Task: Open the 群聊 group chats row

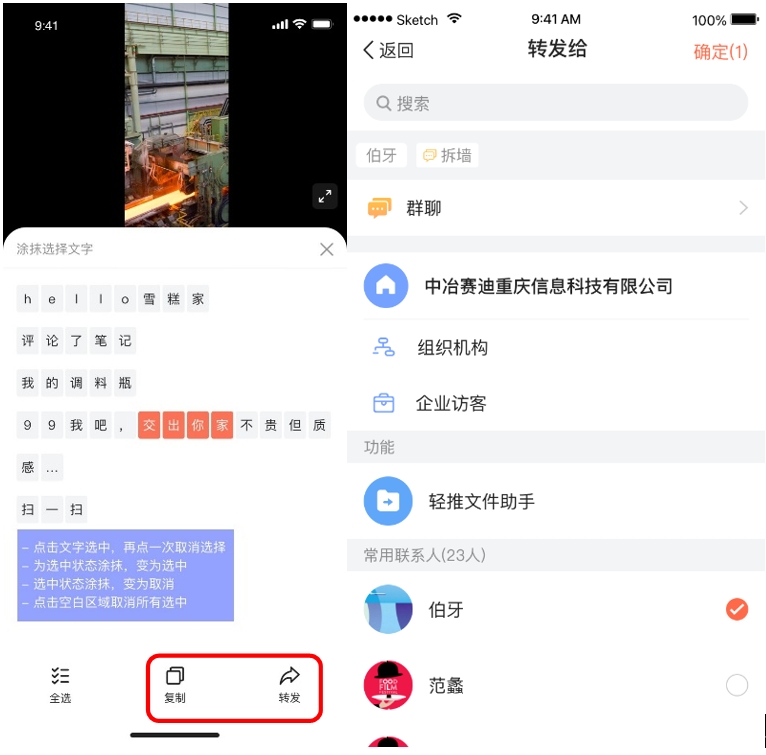Action: point(555,208)
